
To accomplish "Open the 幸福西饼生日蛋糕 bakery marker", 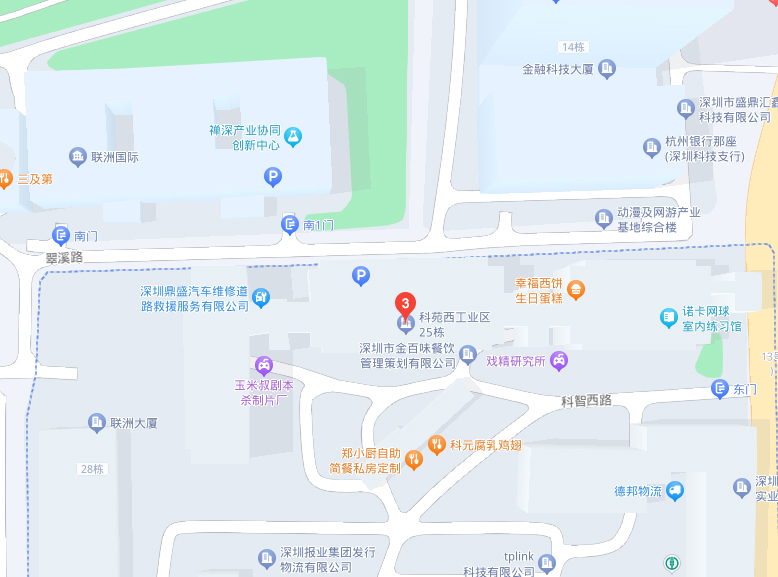I will (576, 290).
